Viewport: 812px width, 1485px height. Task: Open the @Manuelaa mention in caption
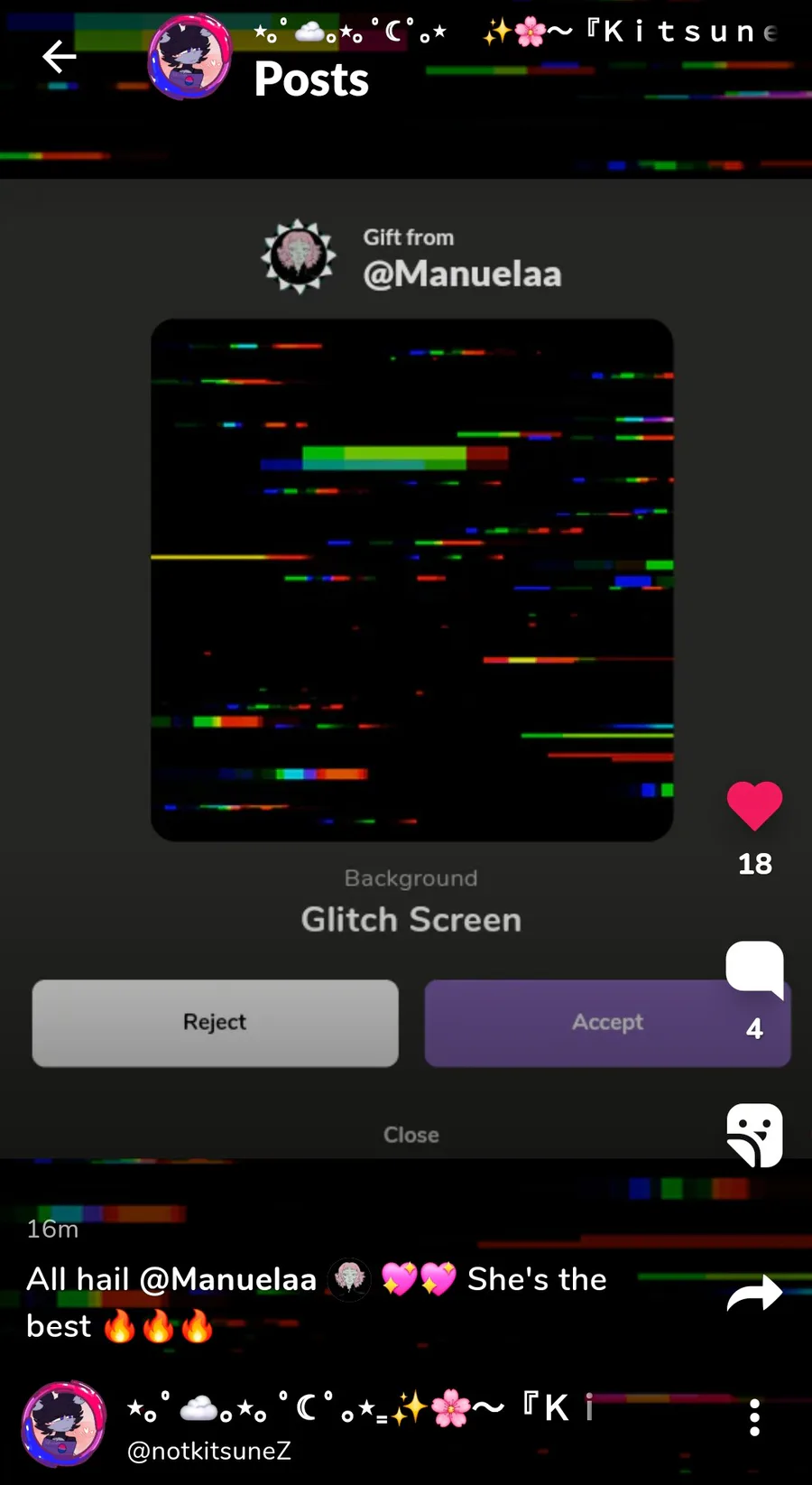click(228, 1279)
